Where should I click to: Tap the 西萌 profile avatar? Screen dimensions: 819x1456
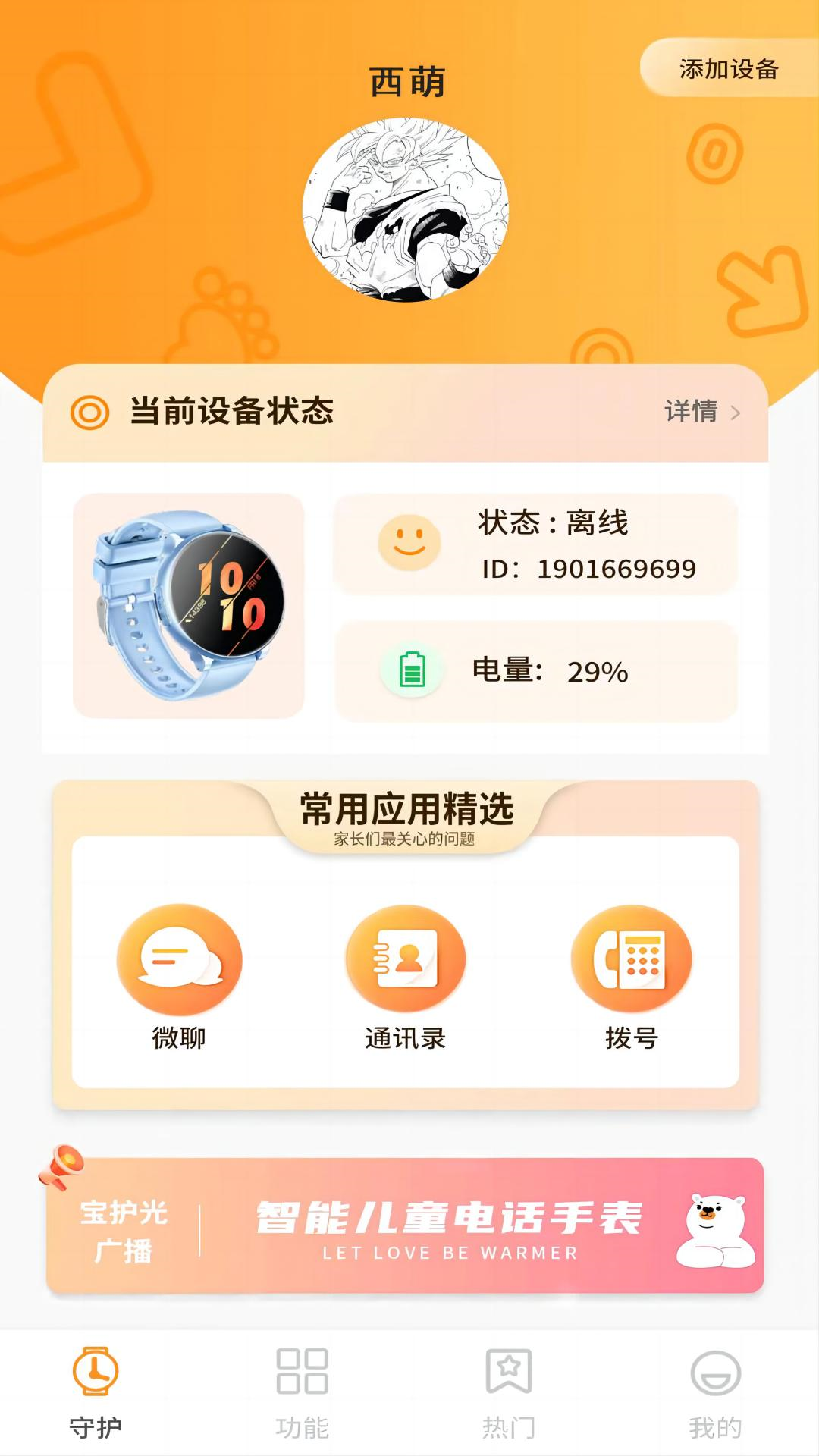(x=406, y=210)
